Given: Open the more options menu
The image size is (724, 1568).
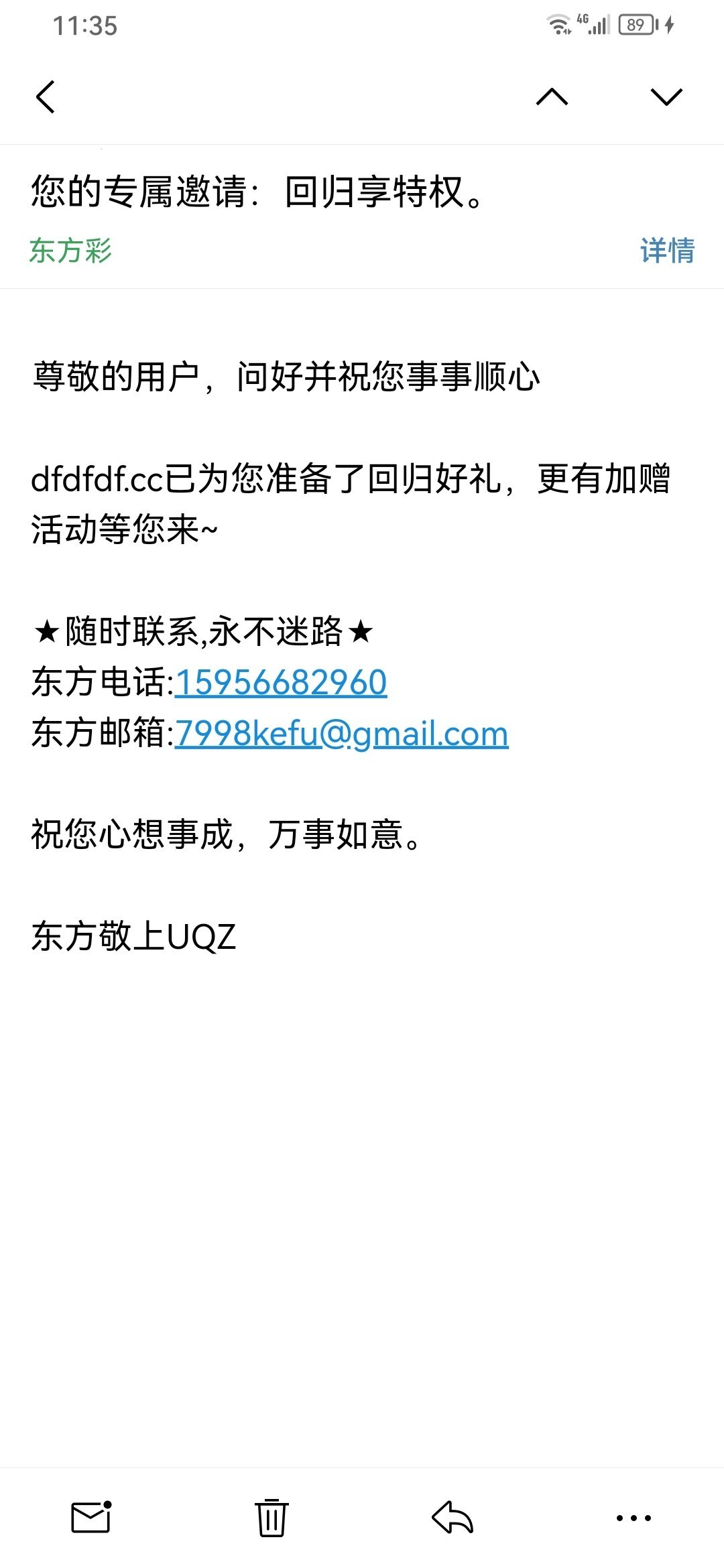Looking at the screenshot, I should tap(633, 1518).
